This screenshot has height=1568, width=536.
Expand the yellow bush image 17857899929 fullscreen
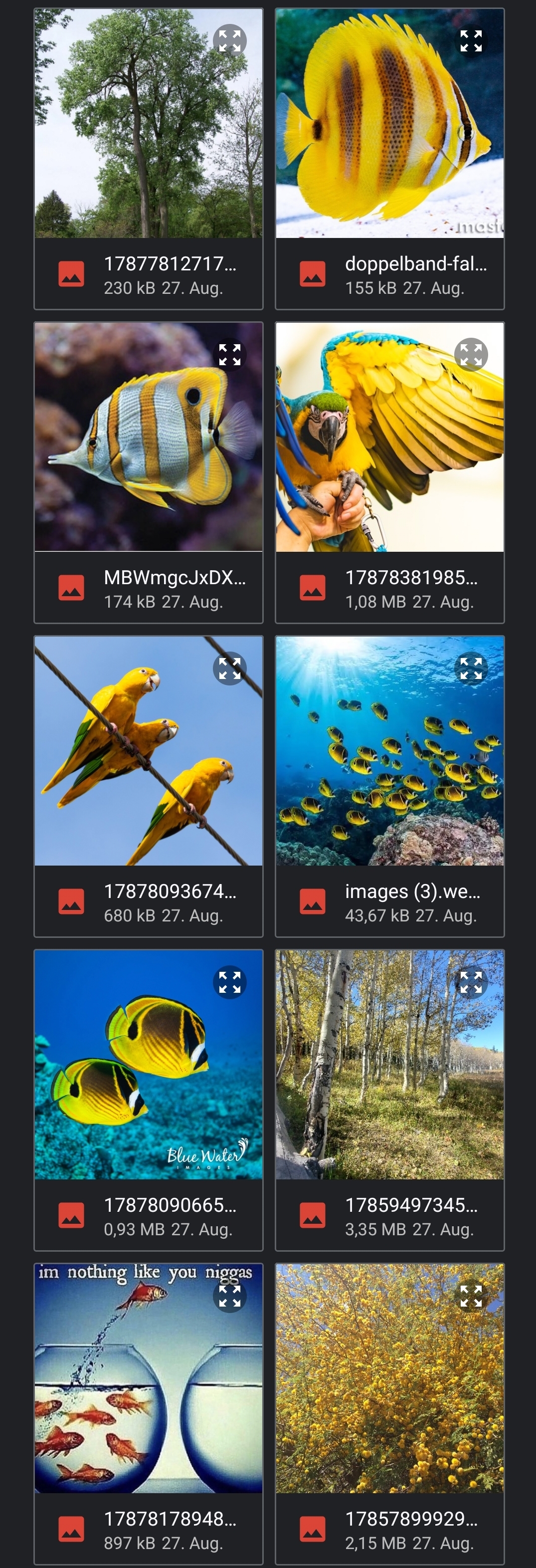pyautogui.click(x=471, y=1296)
